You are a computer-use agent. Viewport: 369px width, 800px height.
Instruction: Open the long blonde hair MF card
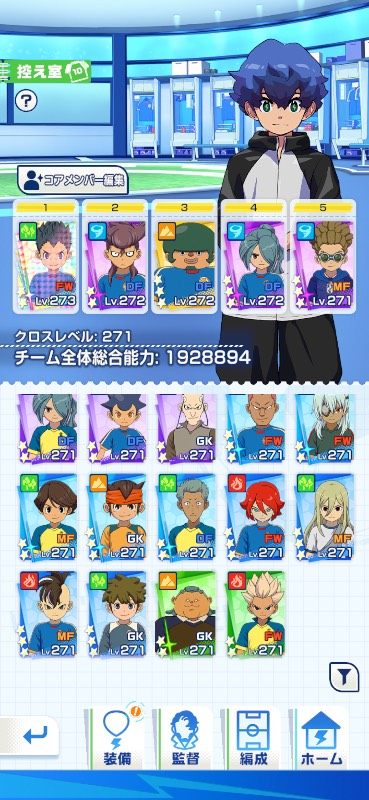click(326, 517)
